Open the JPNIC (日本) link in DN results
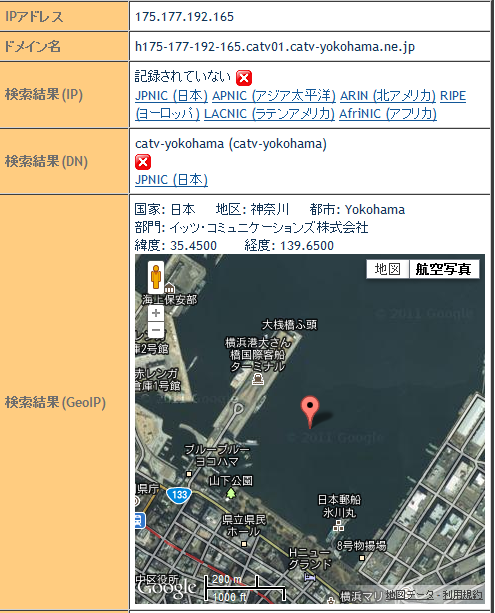 click(171, 180)
